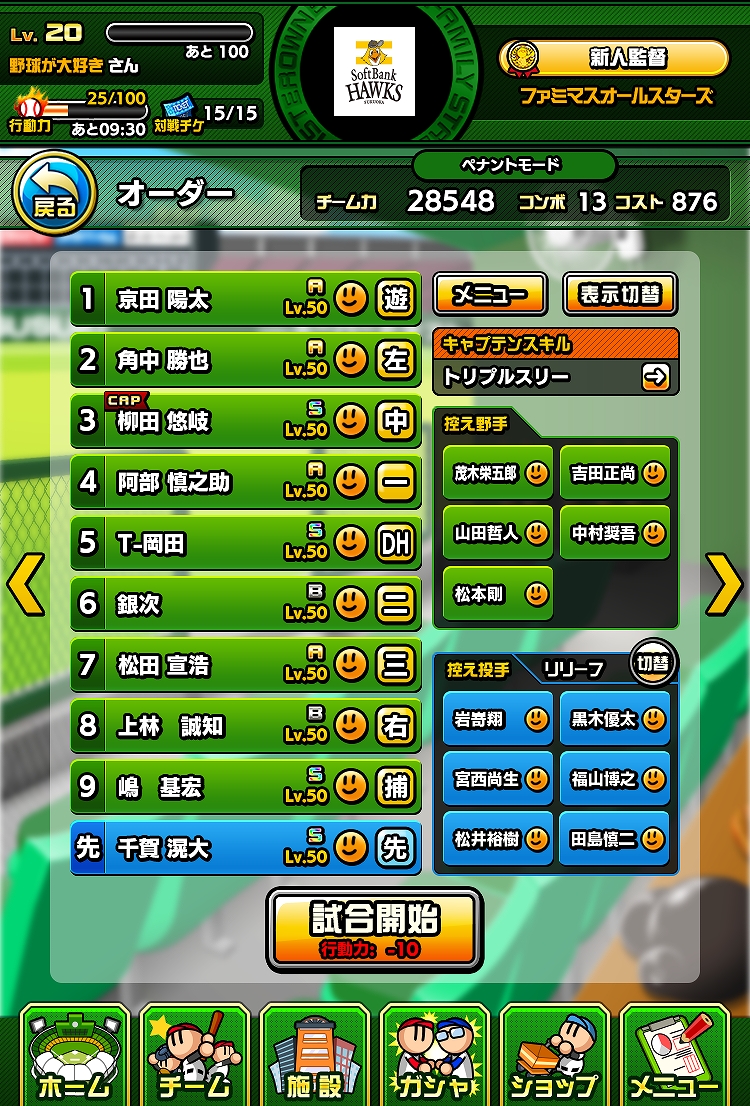
Task: Select leadoff batter 京田 陽太
Action: click(246, 299)
